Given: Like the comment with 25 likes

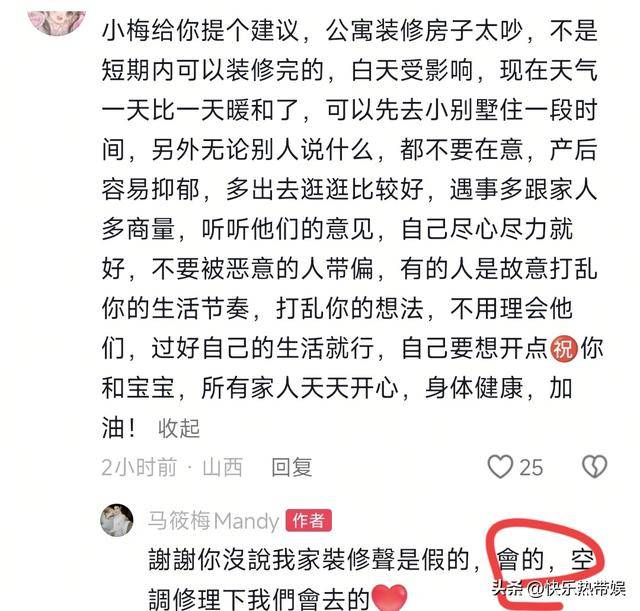Looking at the screenshot, I should coord(500,466).
